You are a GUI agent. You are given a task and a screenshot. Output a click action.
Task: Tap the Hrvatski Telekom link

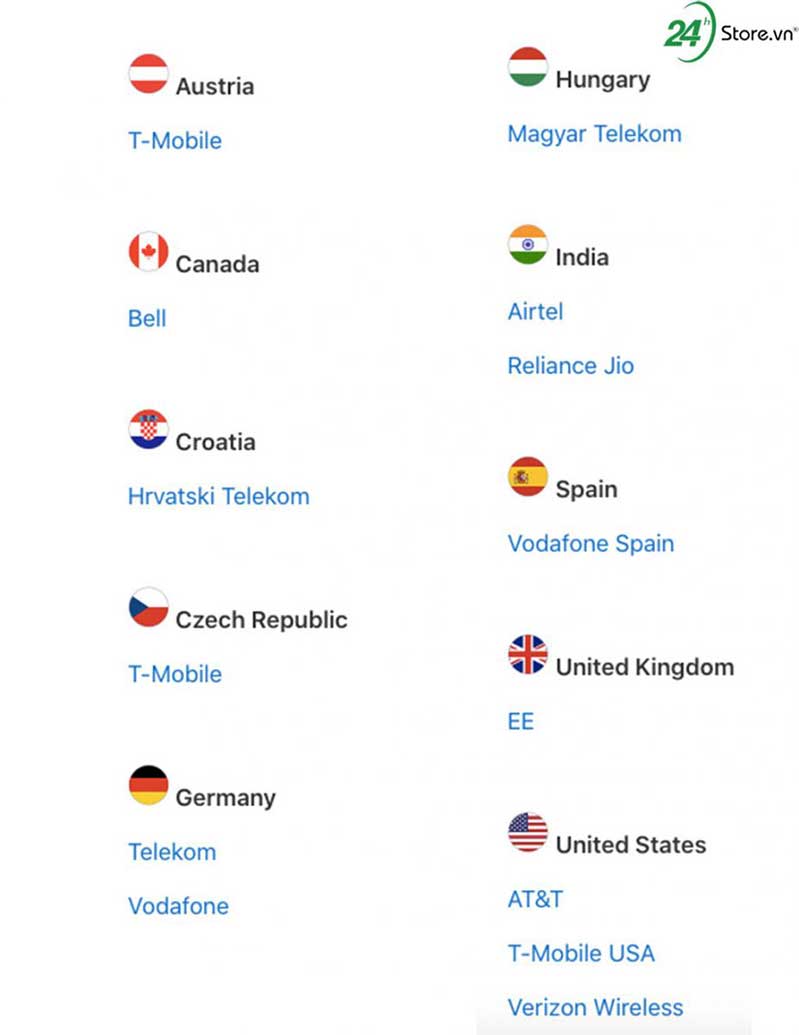218,496
